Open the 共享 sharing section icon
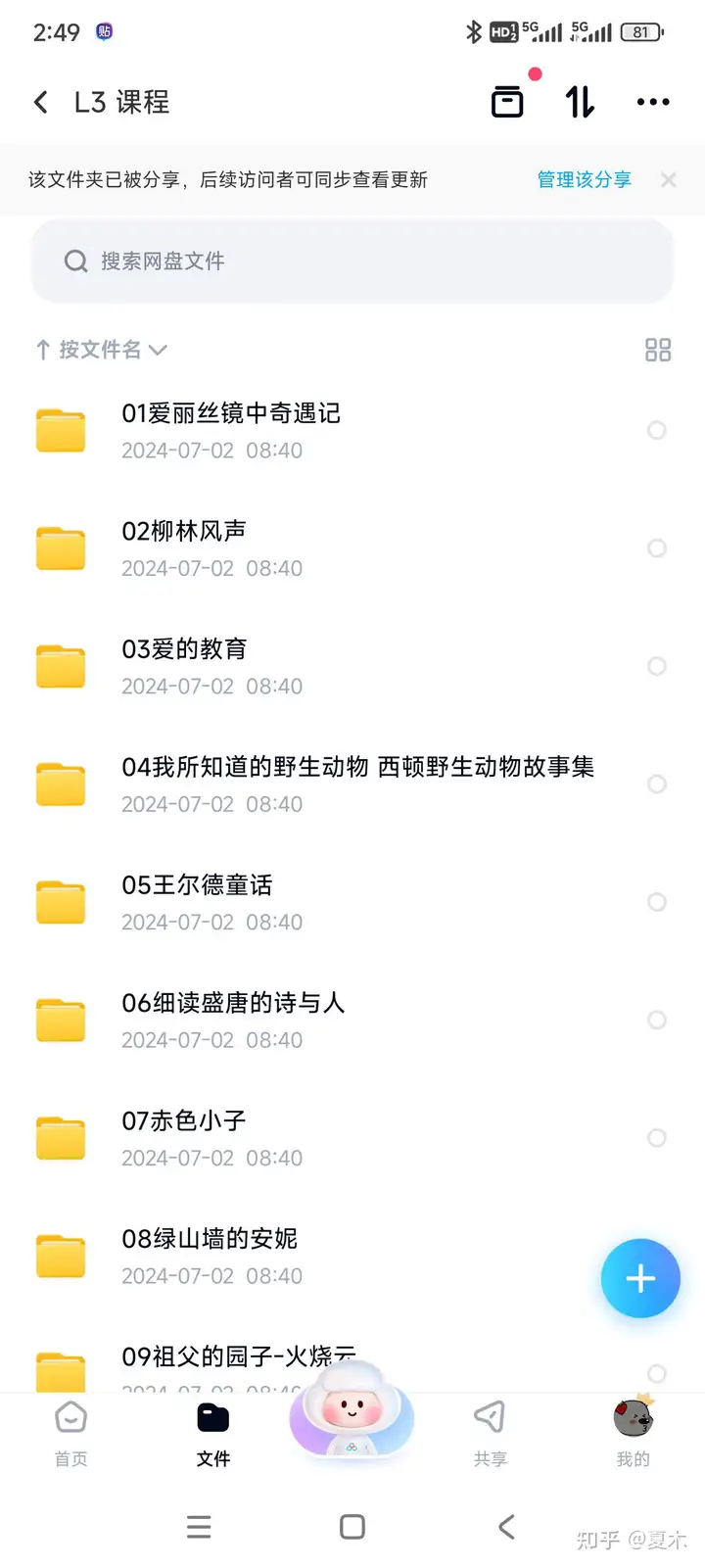Image resolution: width=705 pixels, height=1568 pixels. 490,1417
